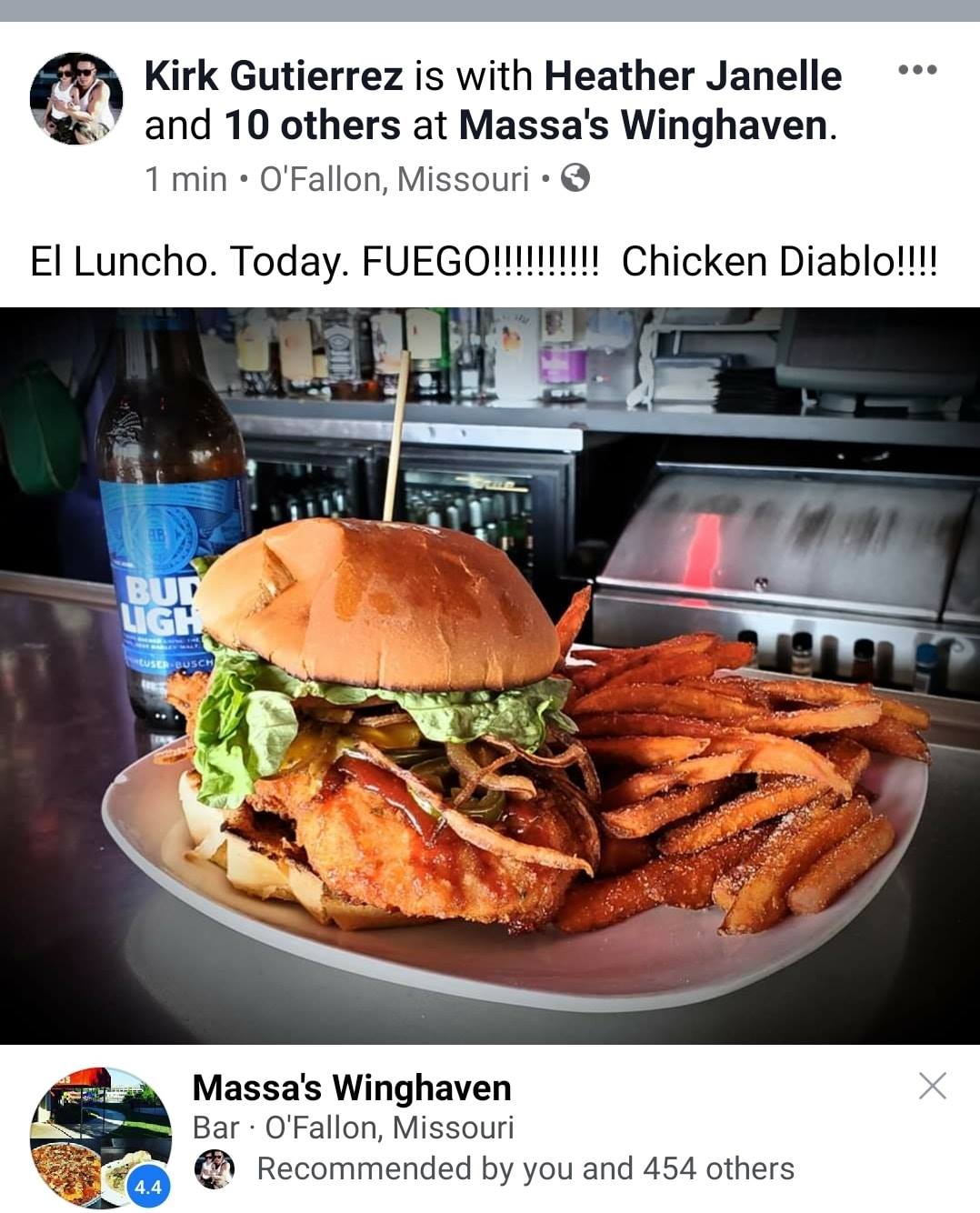980x1213 pixels.
Task: Open Kirk Gutierrez's profile picture
Action: coord(76,98)
